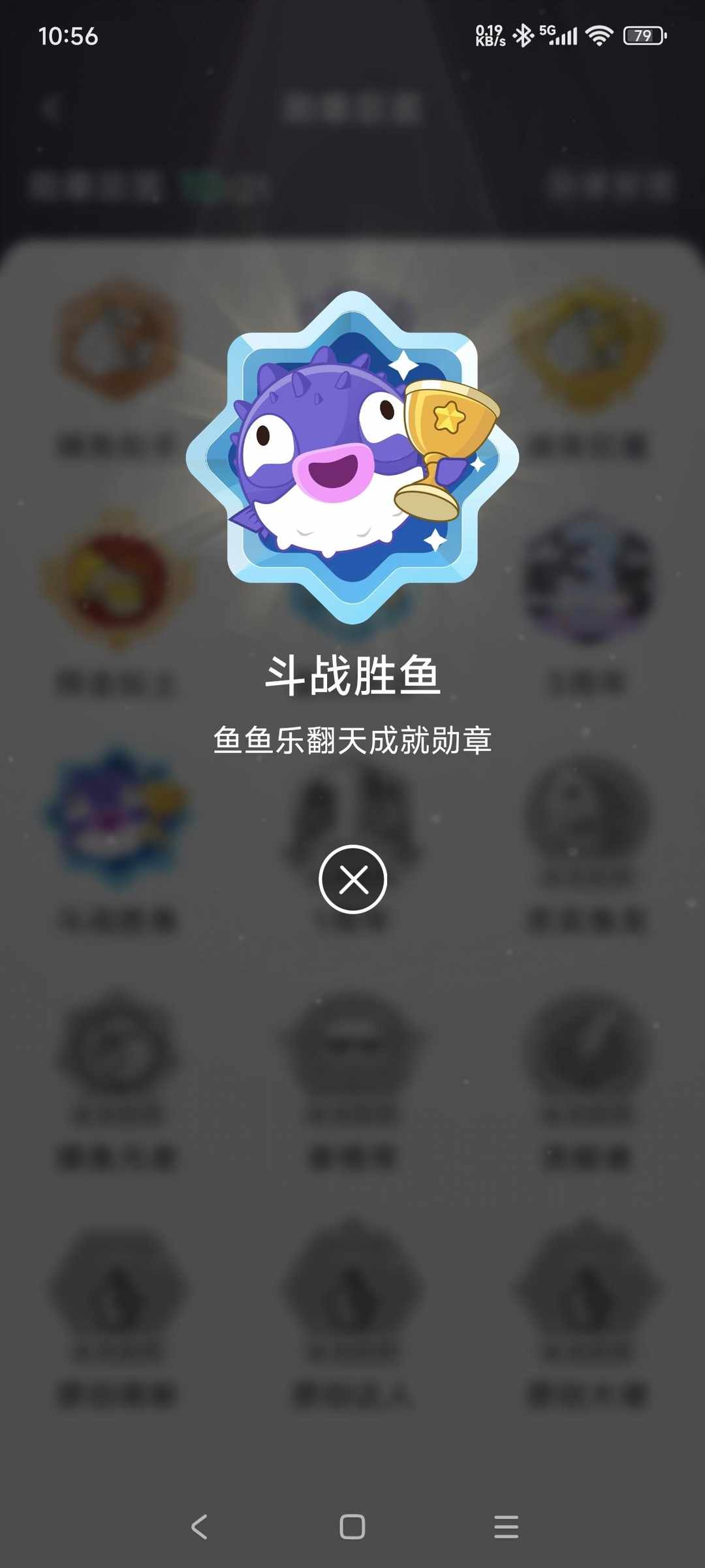Close the 斗战胜鱼 badge popup
Image resolution: width=705 pixels, height=1568 pixels.
point(352,879)
